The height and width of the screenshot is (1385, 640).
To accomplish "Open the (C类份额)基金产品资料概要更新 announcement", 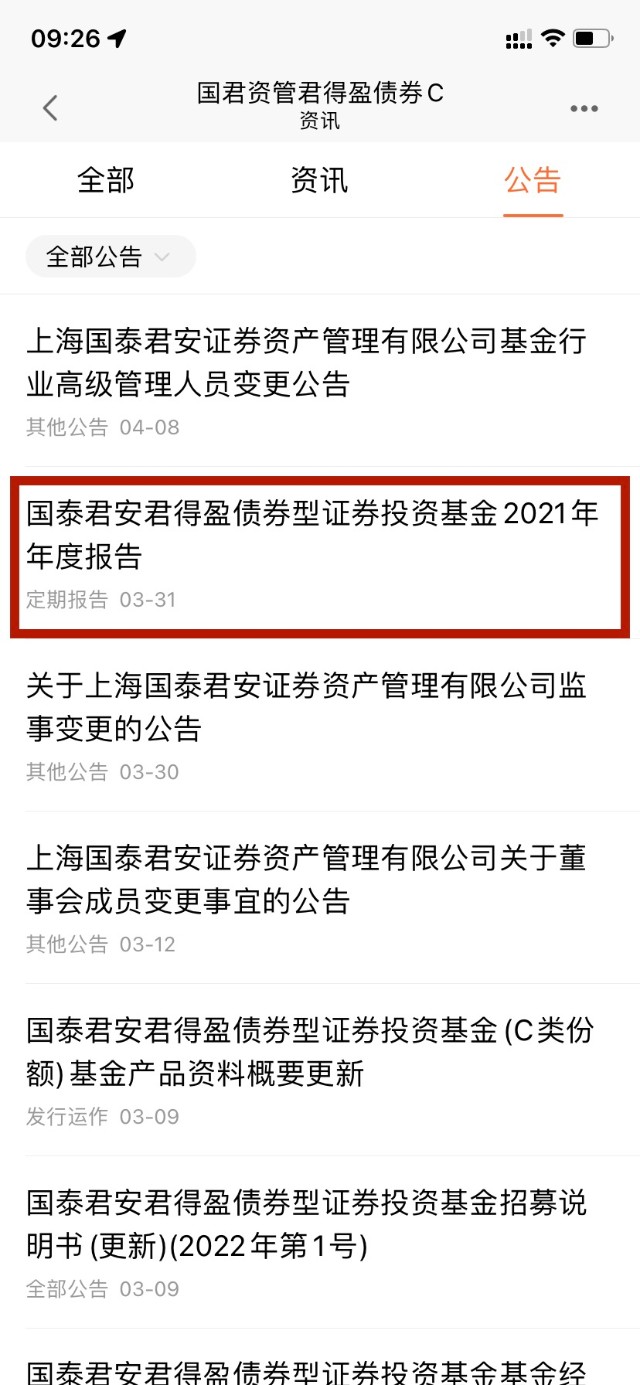I will (x=310, y=1052).
